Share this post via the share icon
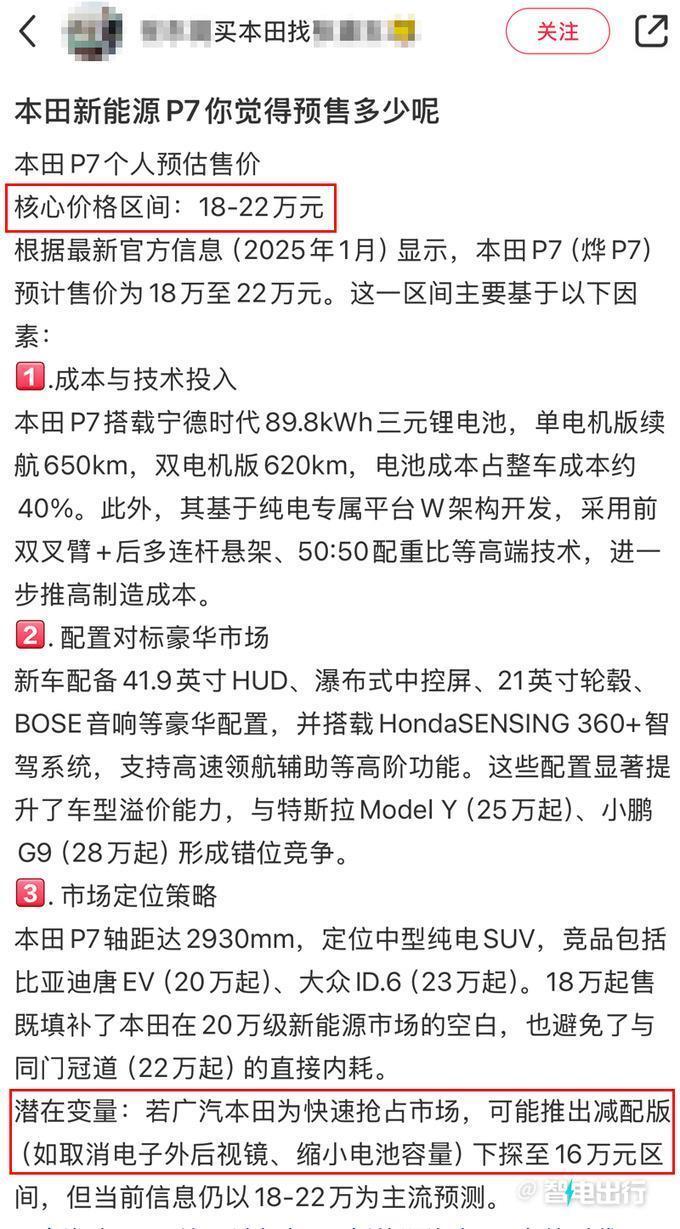Screen dimensions: 680x1229 point(651,31)
